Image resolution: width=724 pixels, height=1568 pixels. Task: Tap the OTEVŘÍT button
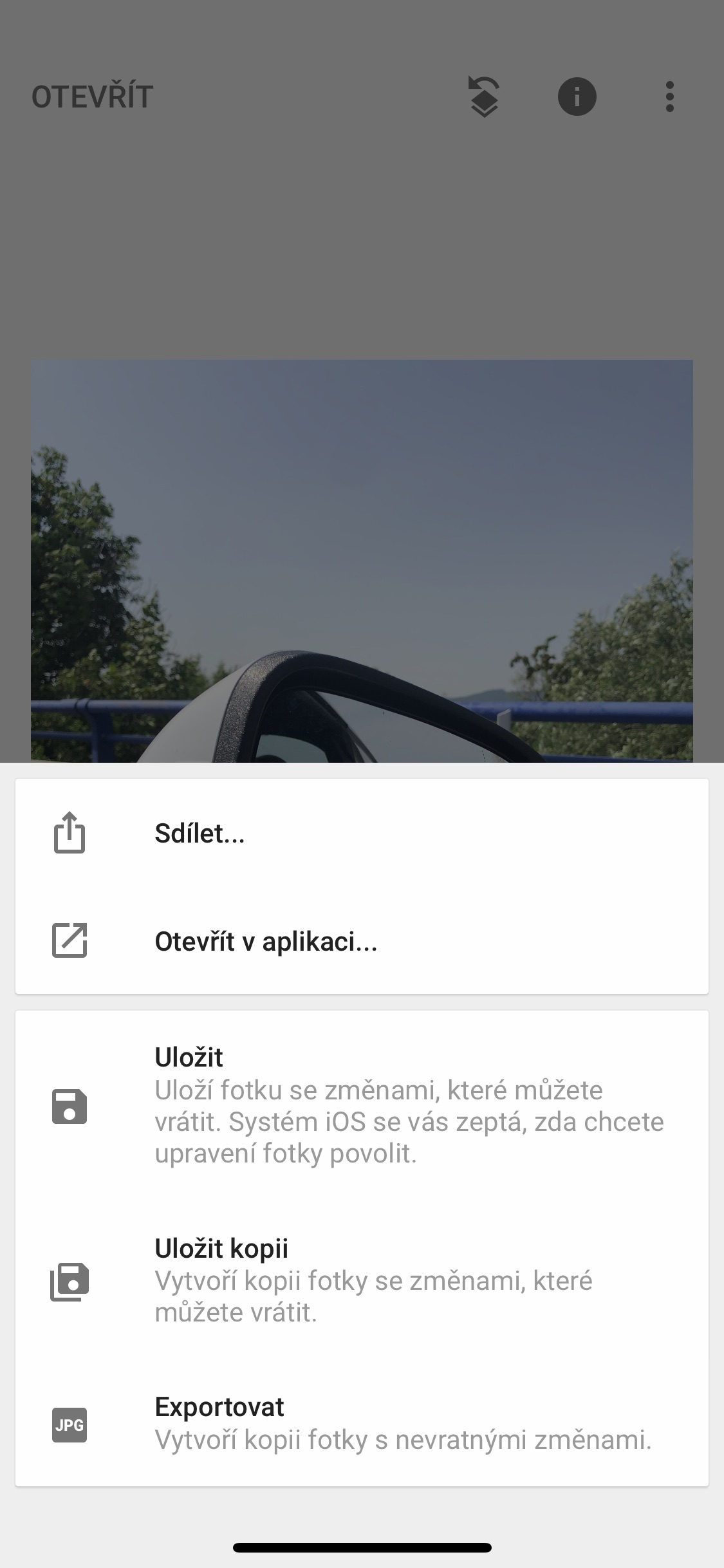point(92,97)
